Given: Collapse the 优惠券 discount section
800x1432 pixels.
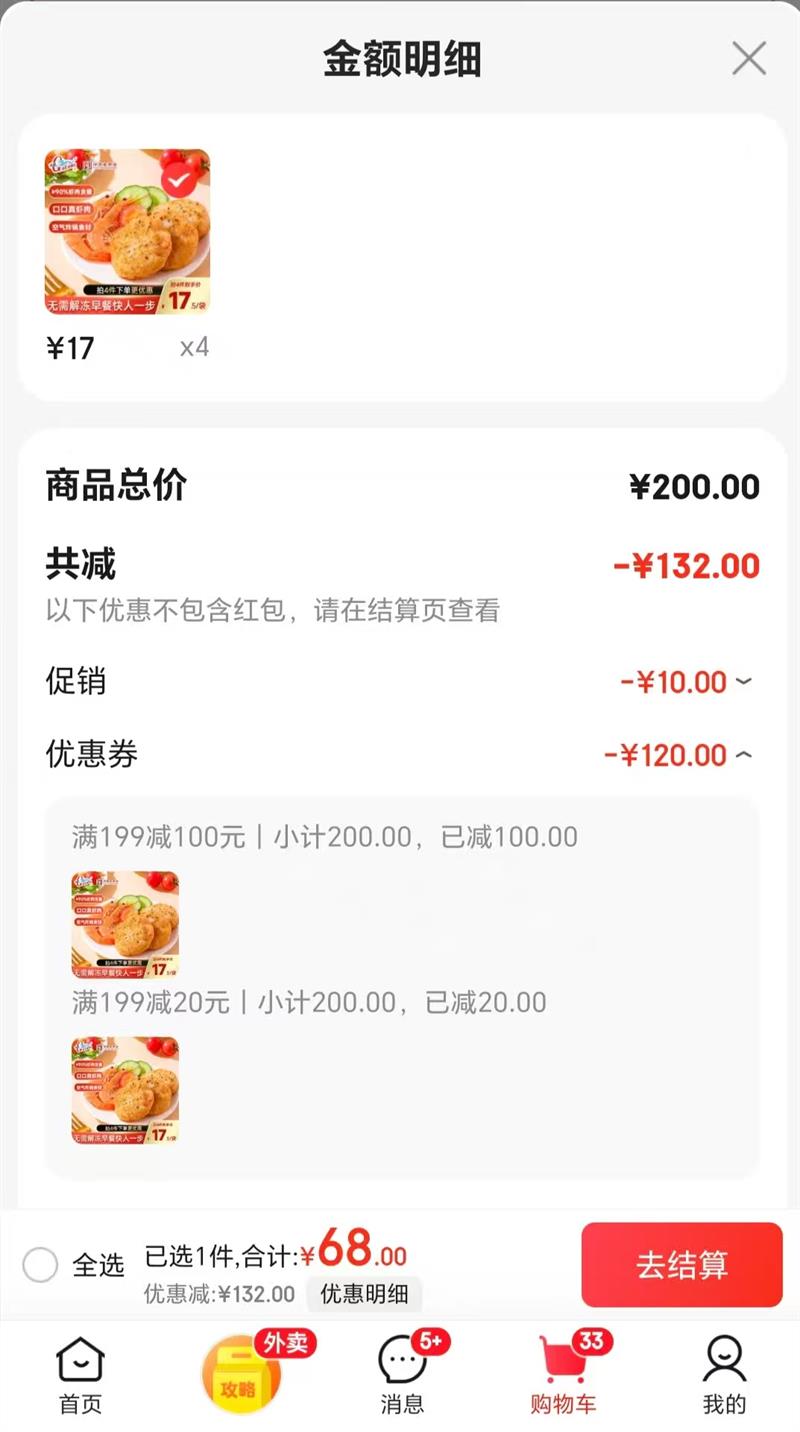Looking at the screenshot, I should pos(743,755).
